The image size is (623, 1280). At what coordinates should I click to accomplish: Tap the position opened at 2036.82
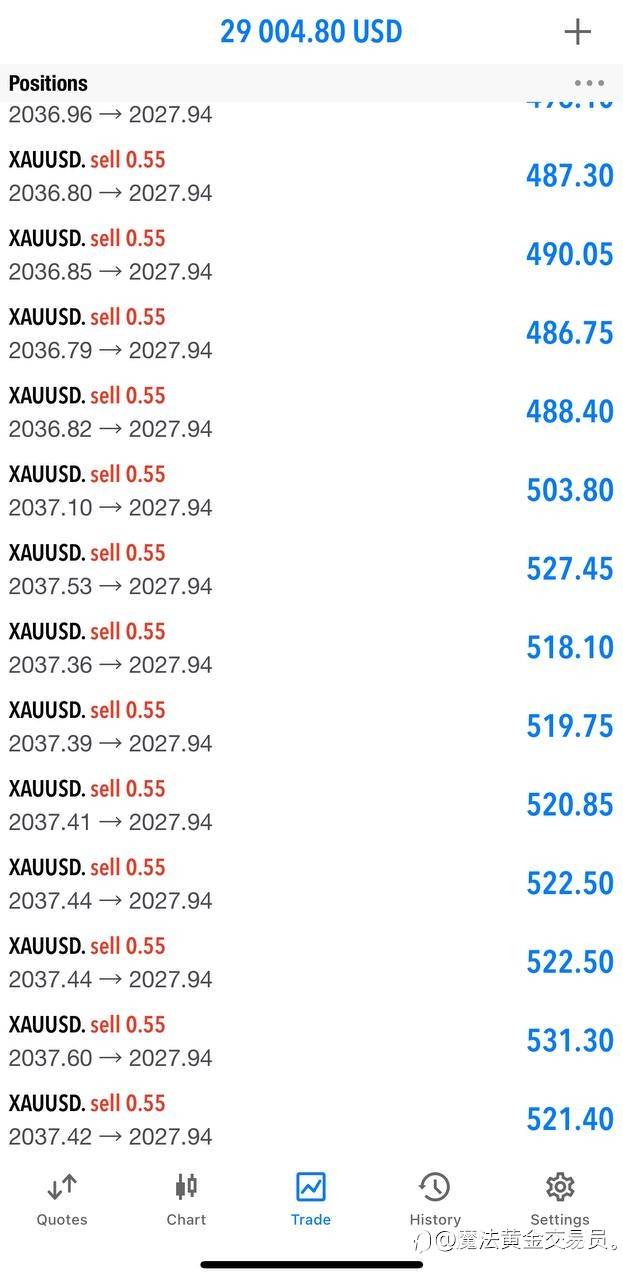(x=311, y=412)
